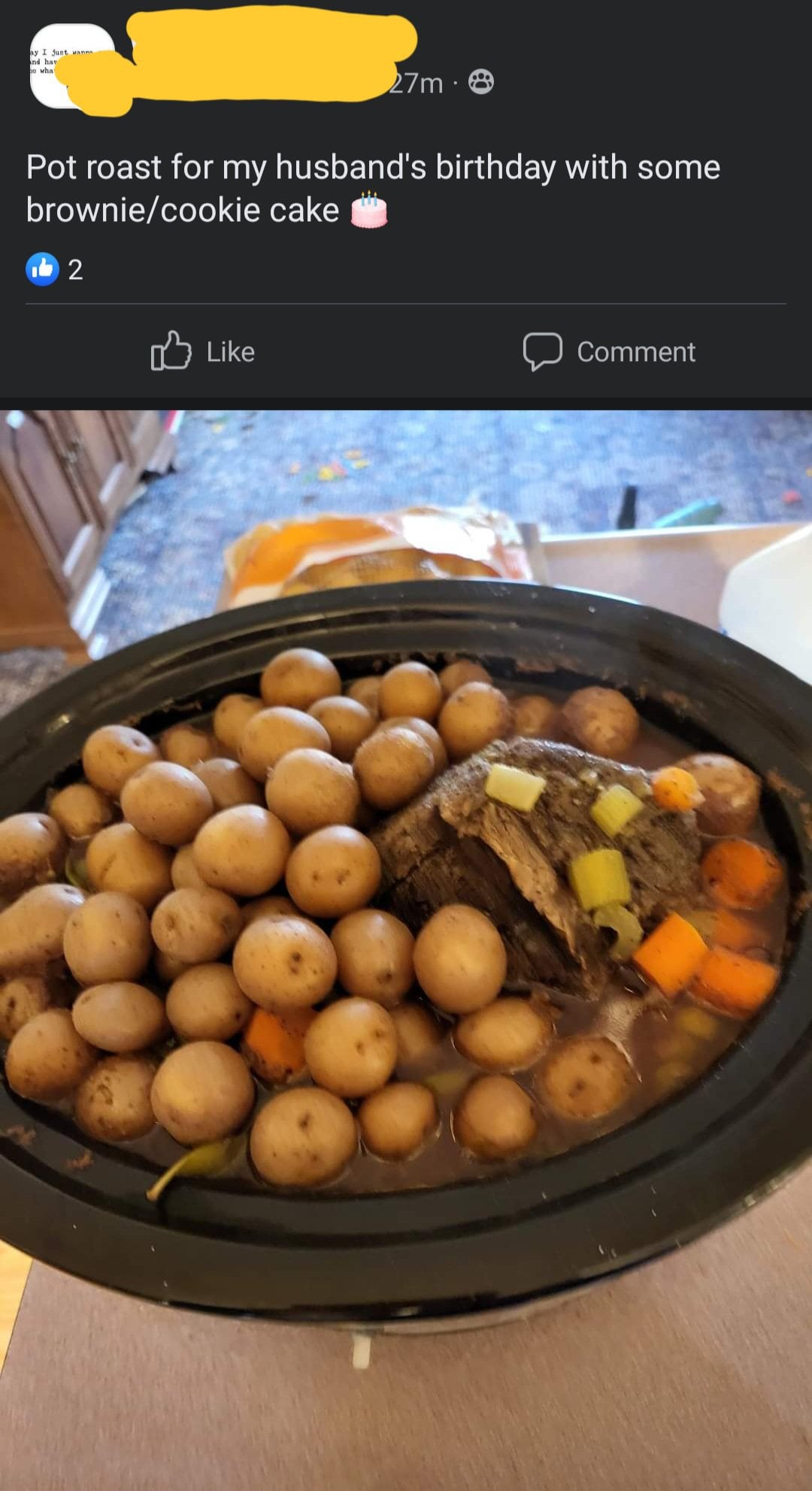Open the pot roast photo full screen
Screen dimensions: 812x1491
click(x=406, y=948)
